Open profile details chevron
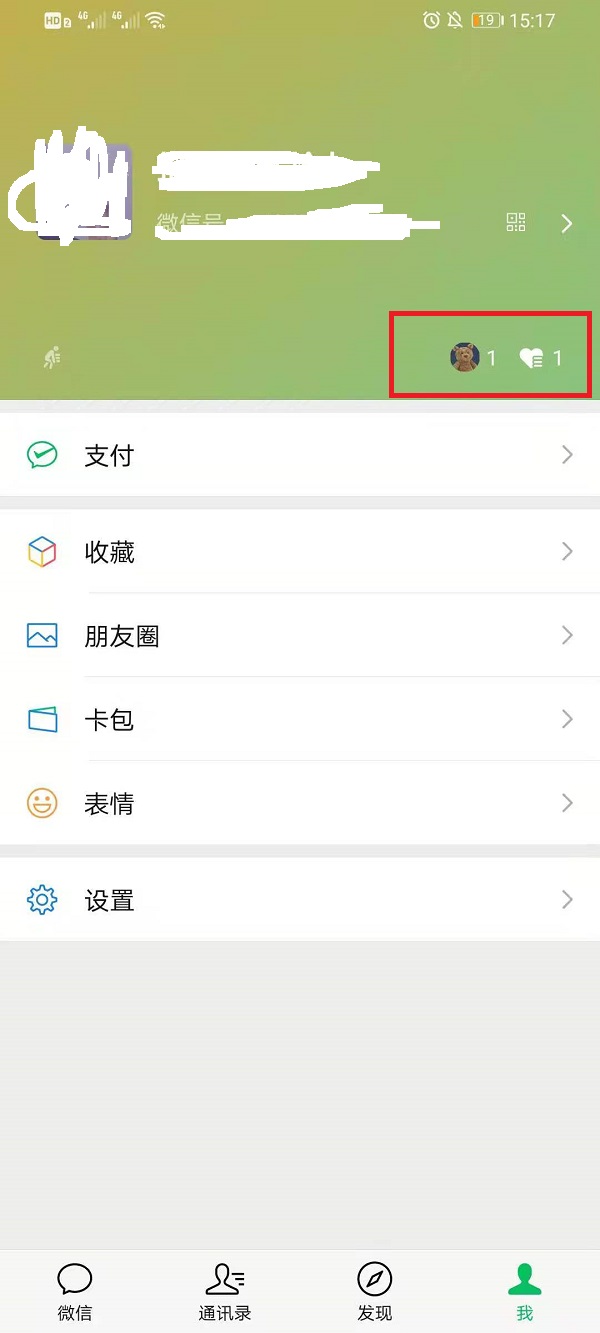Screen dimensions: 600x1333 pyautogui.click(x=567, y=223)
